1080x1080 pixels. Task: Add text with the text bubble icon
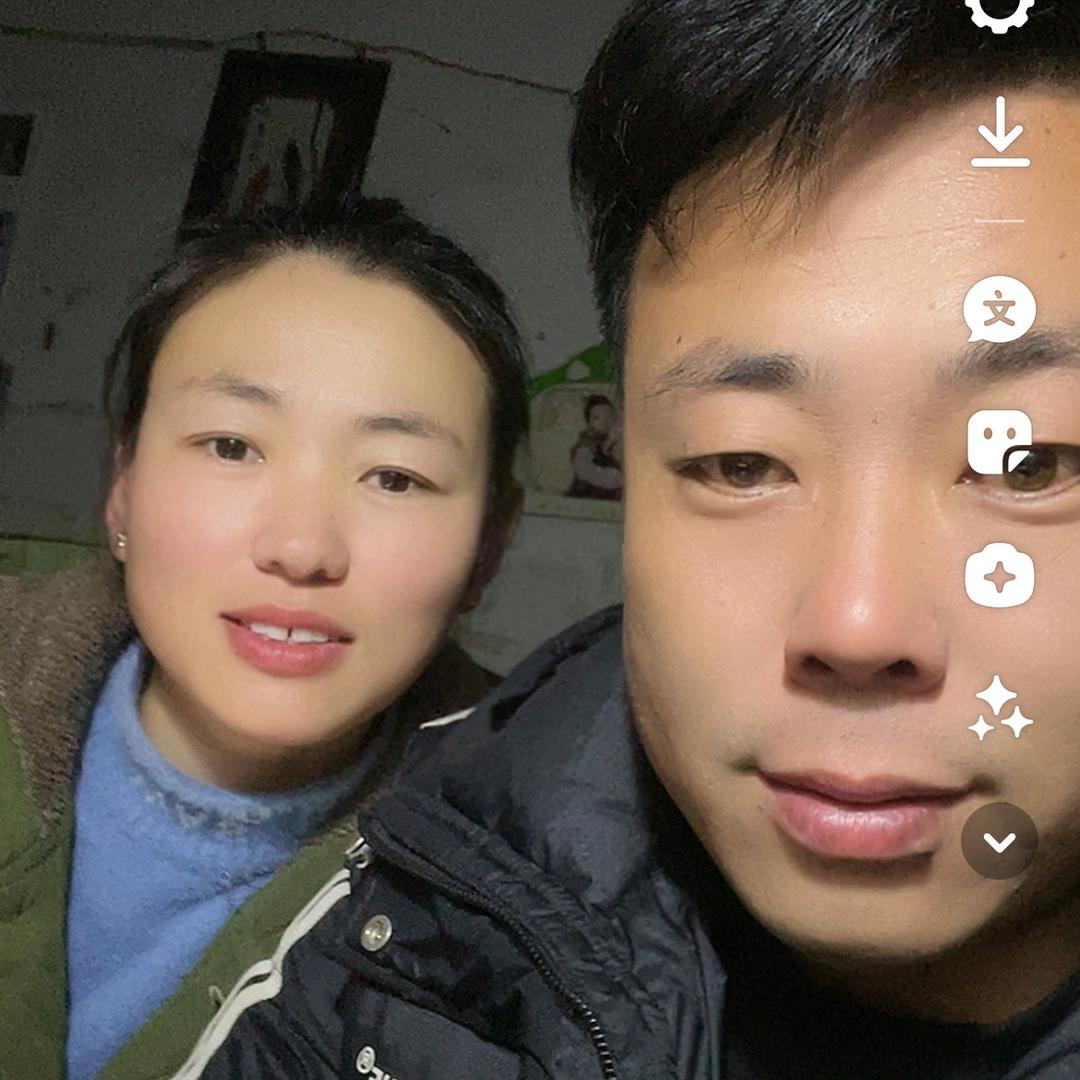pyautogui.click(x=999, y=310)
